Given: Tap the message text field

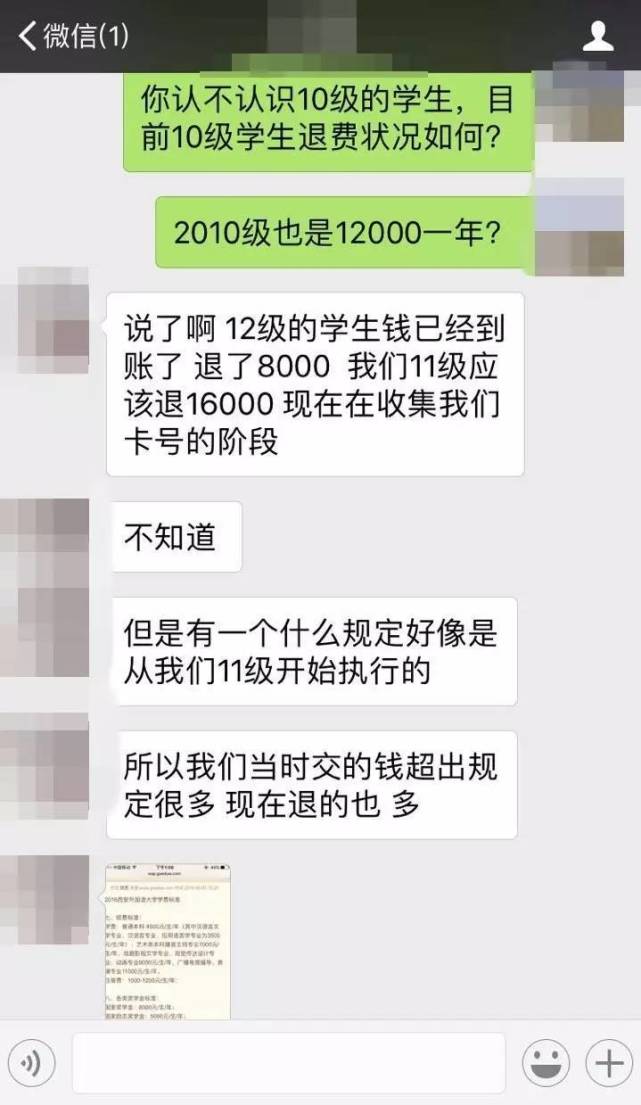Looking at the screenshot, I should click(288, 1063).
